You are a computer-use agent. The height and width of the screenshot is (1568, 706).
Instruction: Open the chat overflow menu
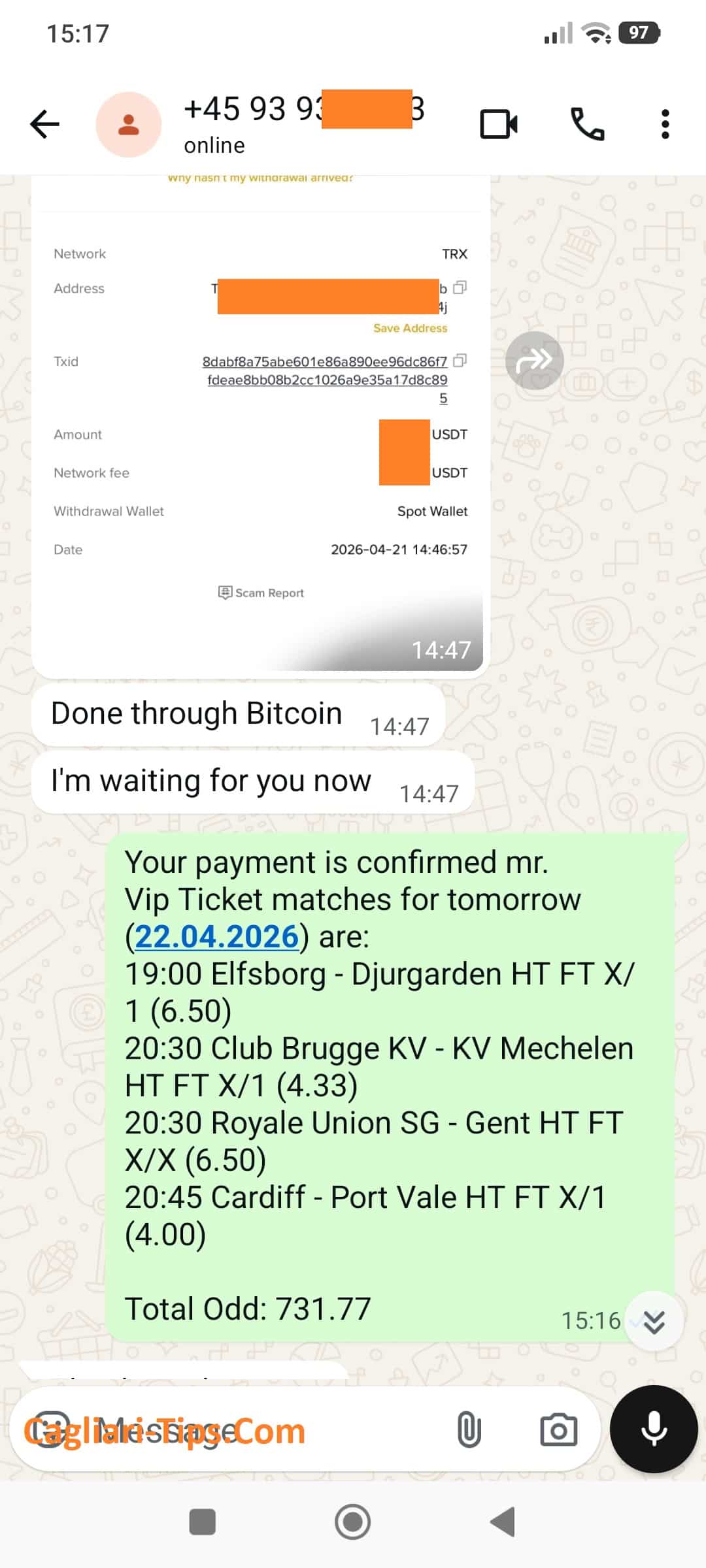coord(665,124)
